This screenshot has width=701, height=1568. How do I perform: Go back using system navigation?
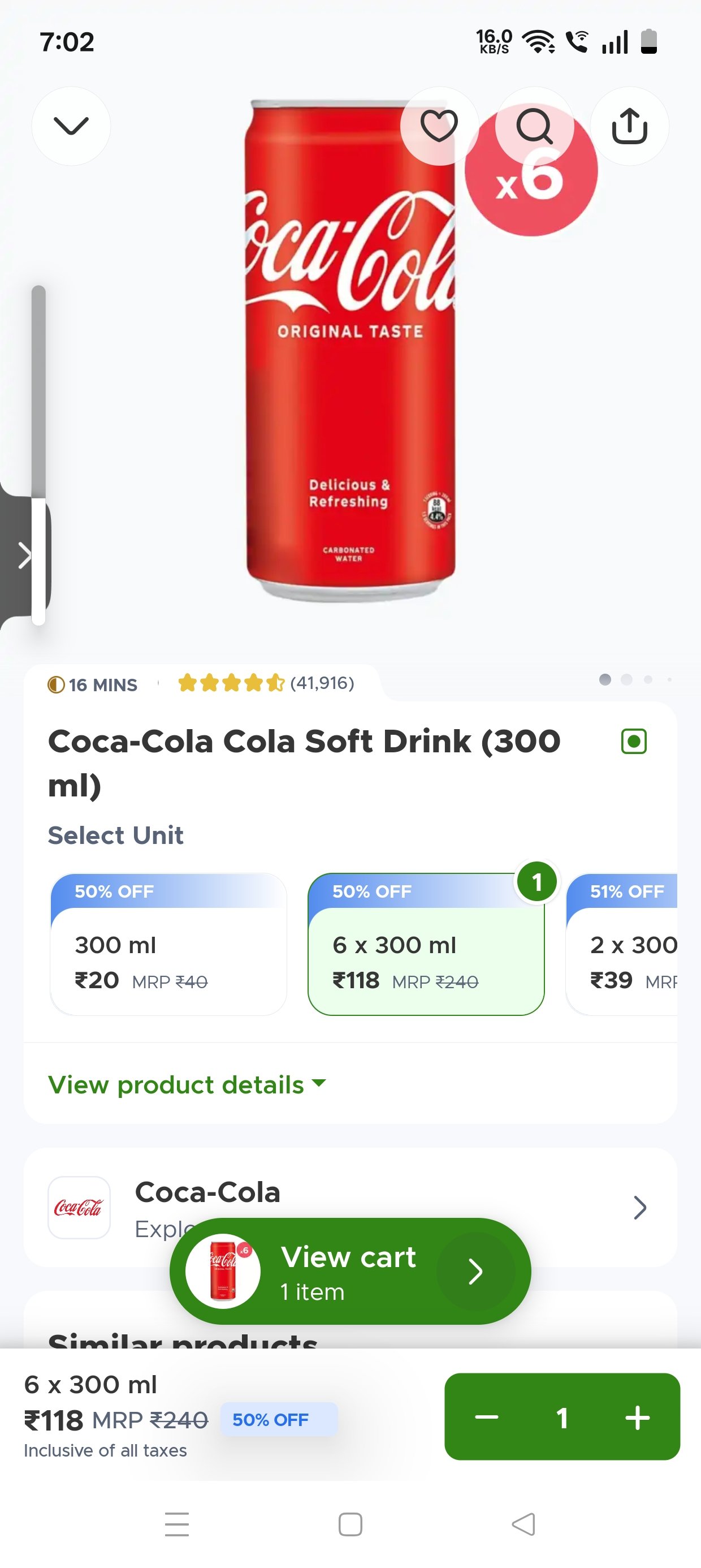click(523, 1524)
